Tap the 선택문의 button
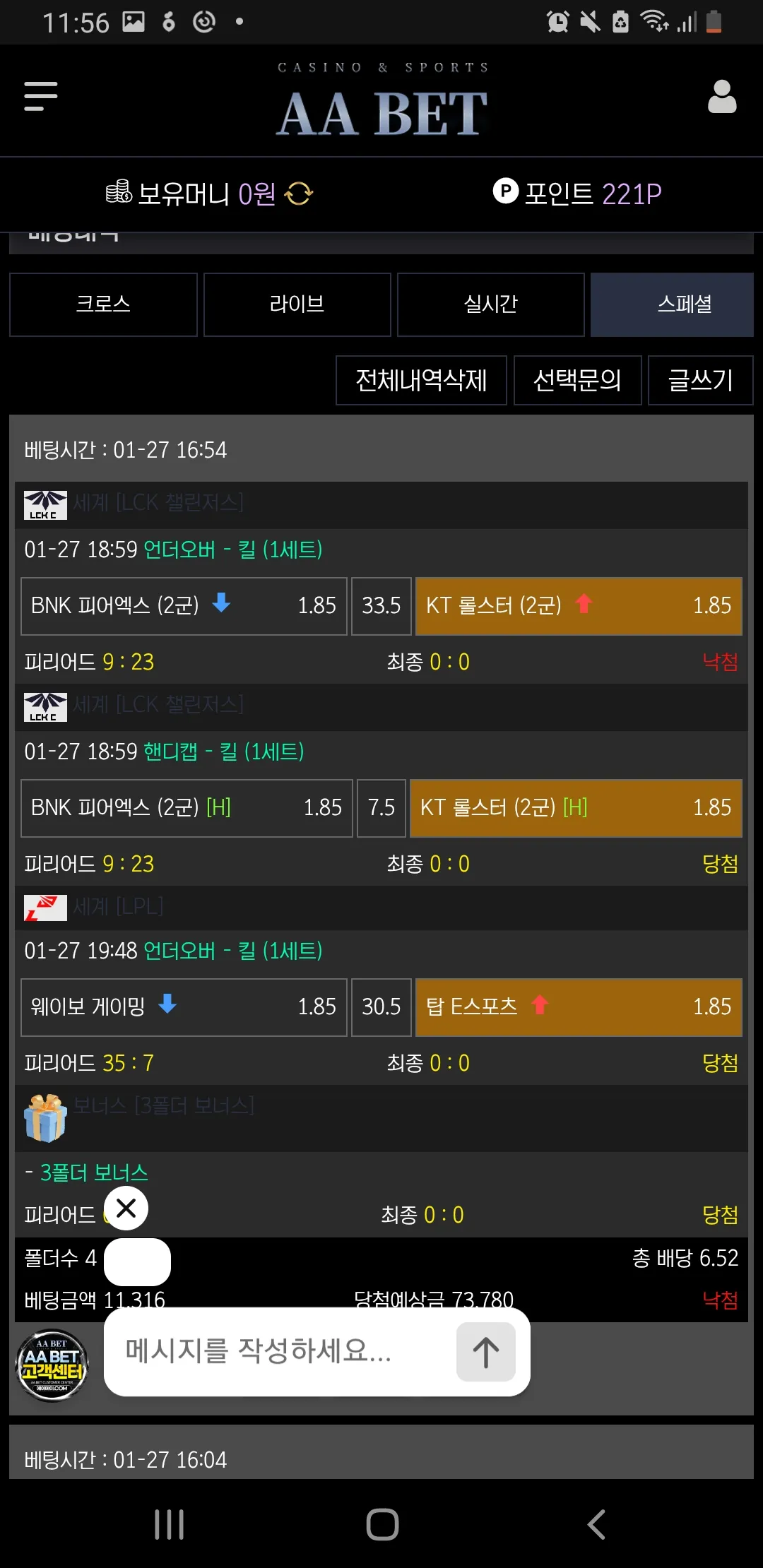Image resolution: width=763 pixels, height=1568 pixels. [x=577, y=380]
